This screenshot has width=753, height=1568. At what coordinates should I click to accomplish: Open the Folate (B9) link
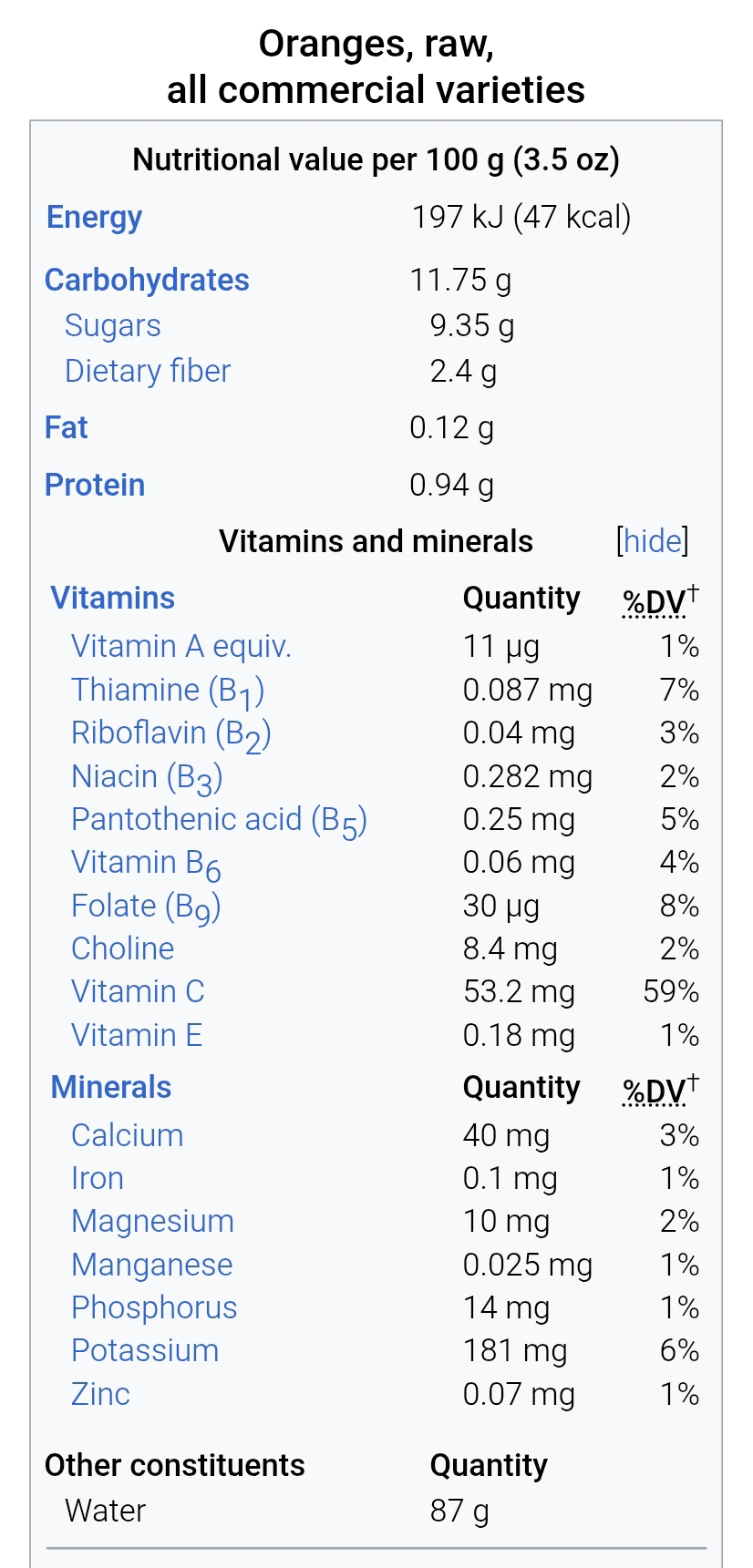coord(147,907)
